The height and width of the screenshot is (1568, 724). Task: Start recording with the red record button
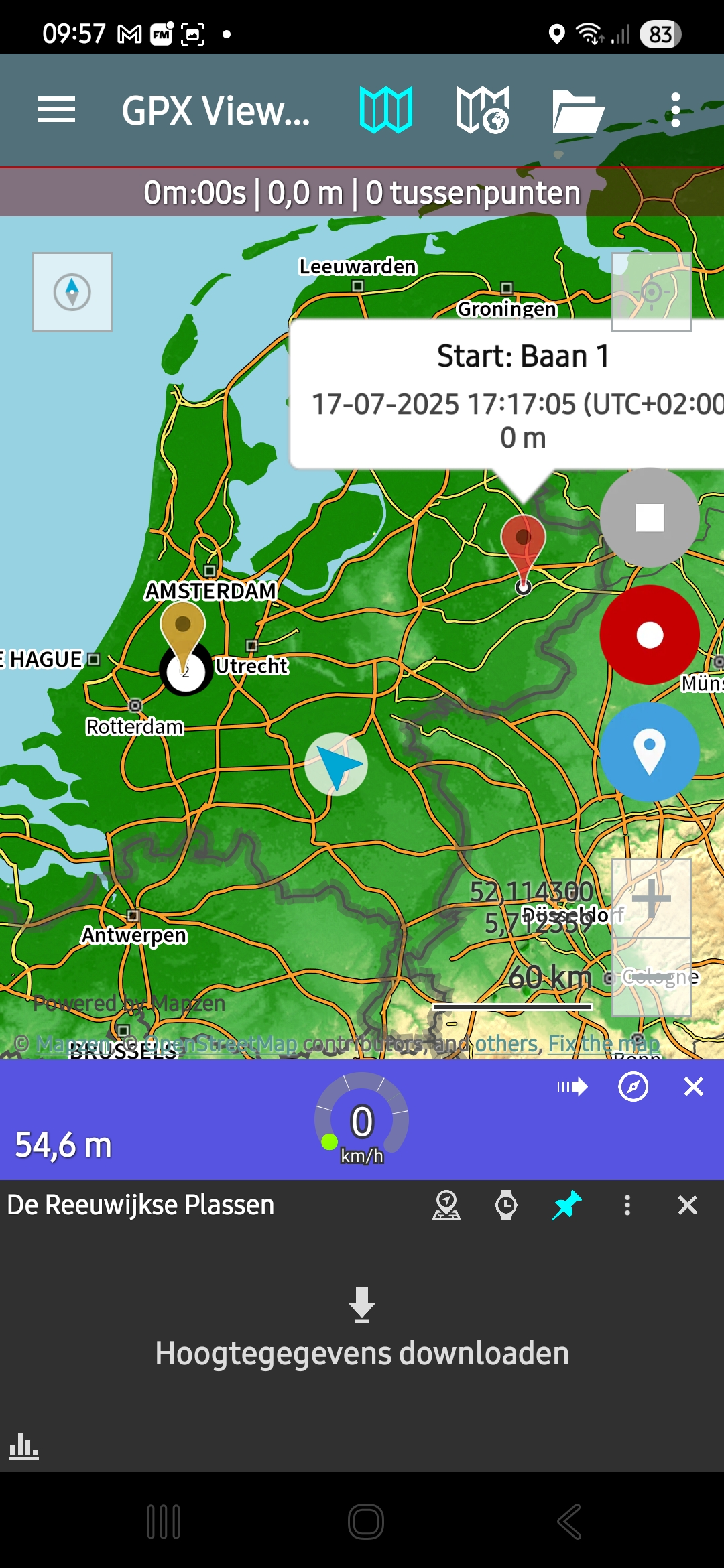point(650,635)
